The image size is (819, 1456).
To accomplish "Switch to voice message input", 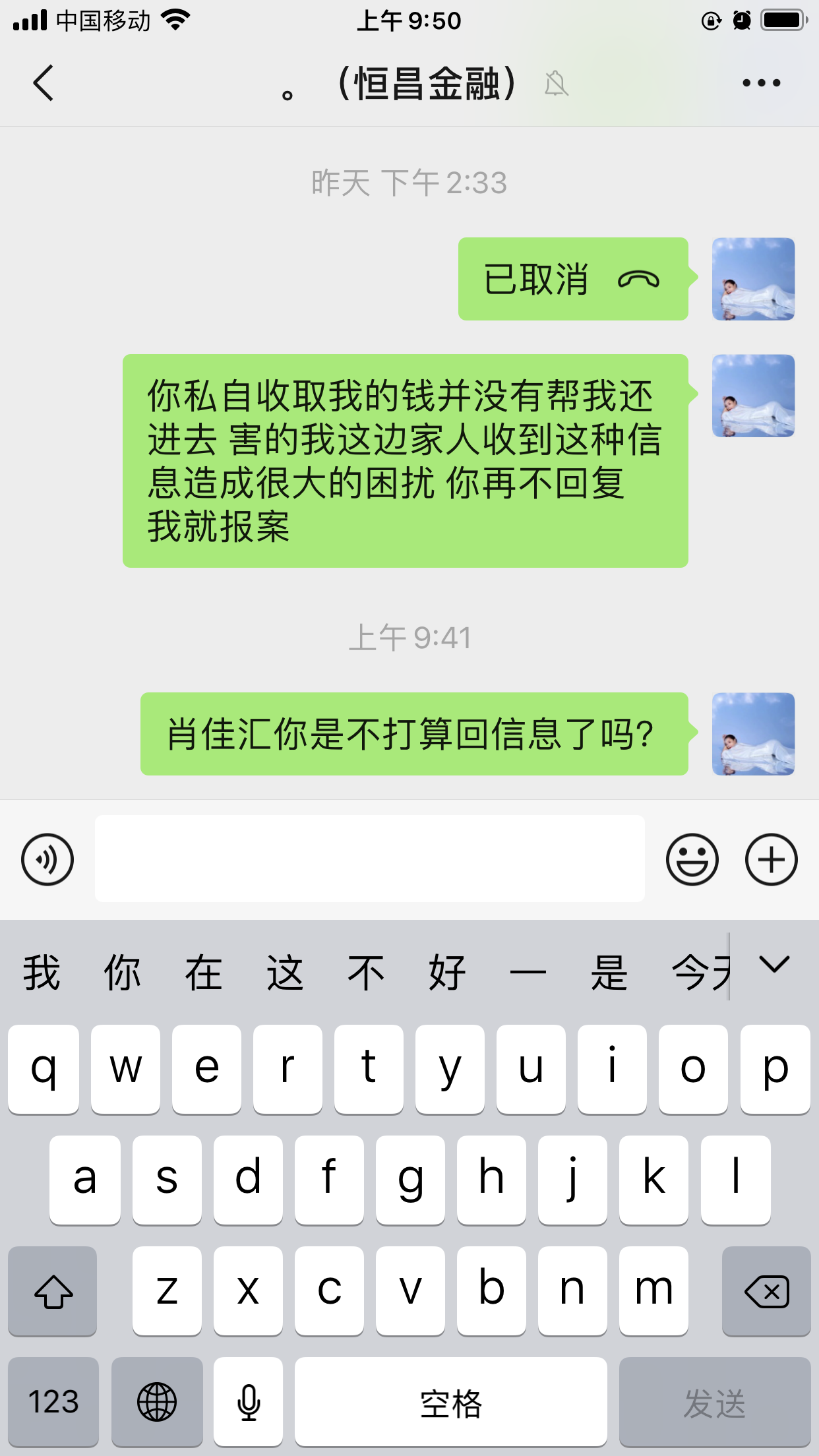I will [47, 859].
